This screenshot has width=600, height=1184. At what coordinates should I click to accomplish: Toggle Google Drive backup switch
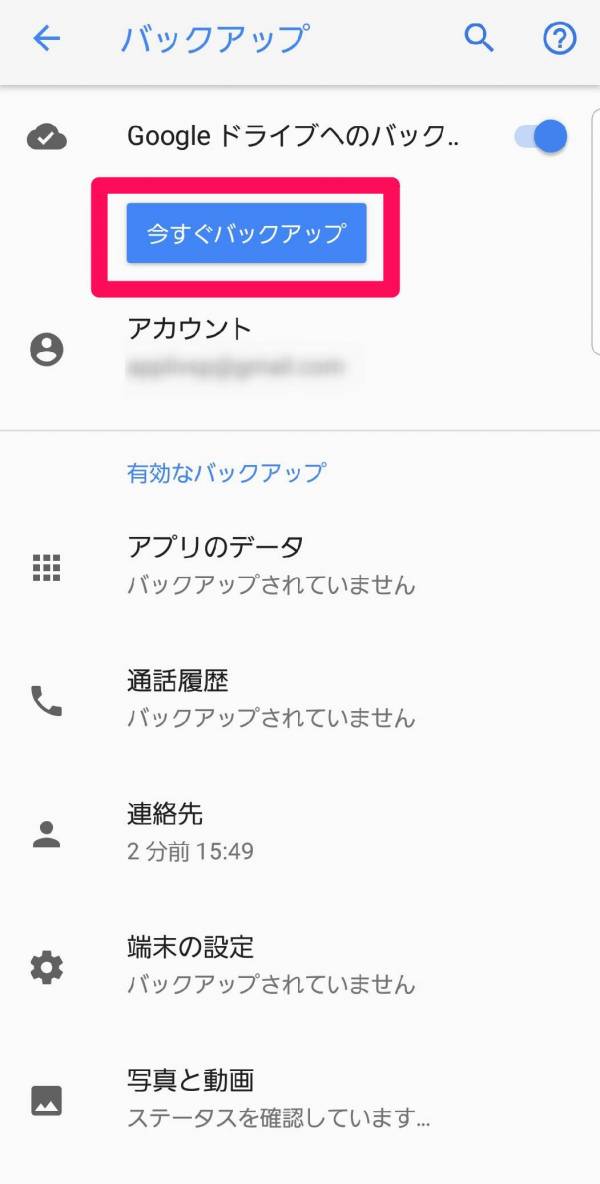[543, 137]
